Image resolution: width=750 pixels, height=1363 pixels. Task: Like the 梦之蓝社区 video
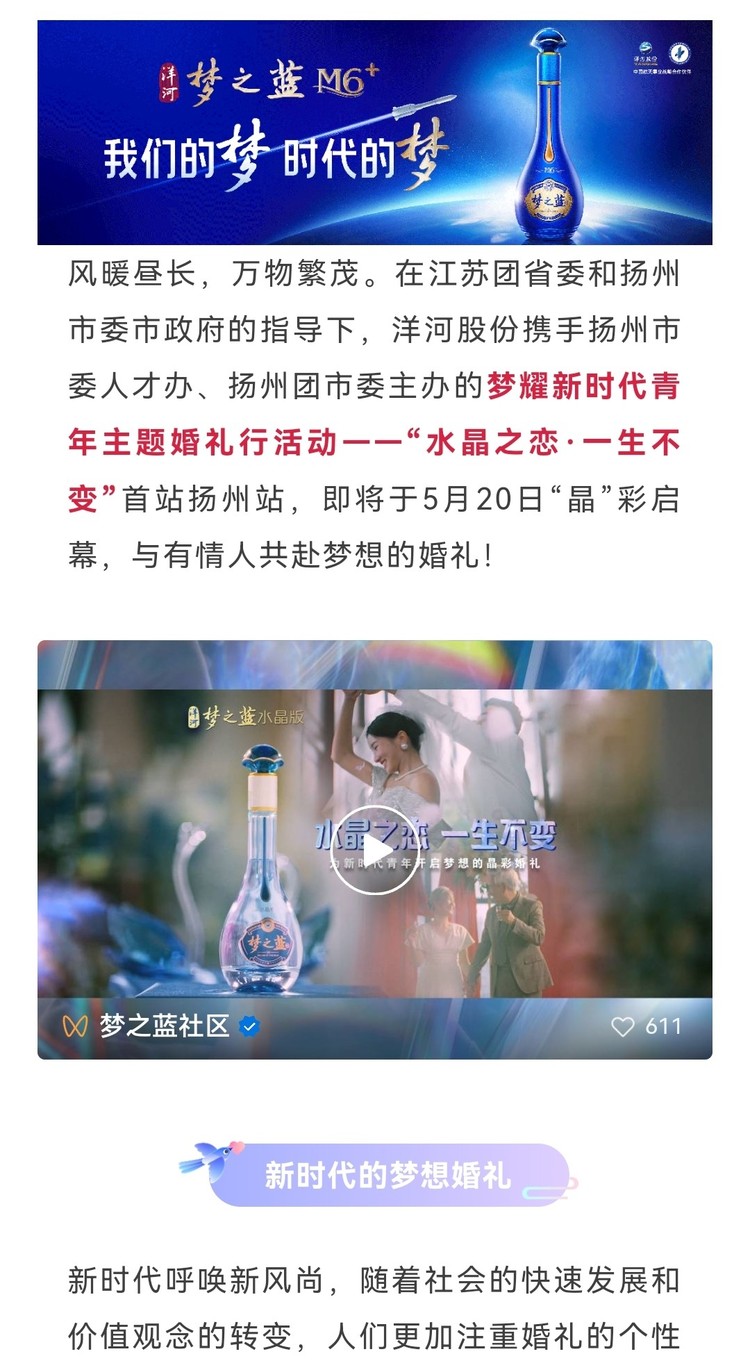pyautogui.click(x=624, y=1027)
